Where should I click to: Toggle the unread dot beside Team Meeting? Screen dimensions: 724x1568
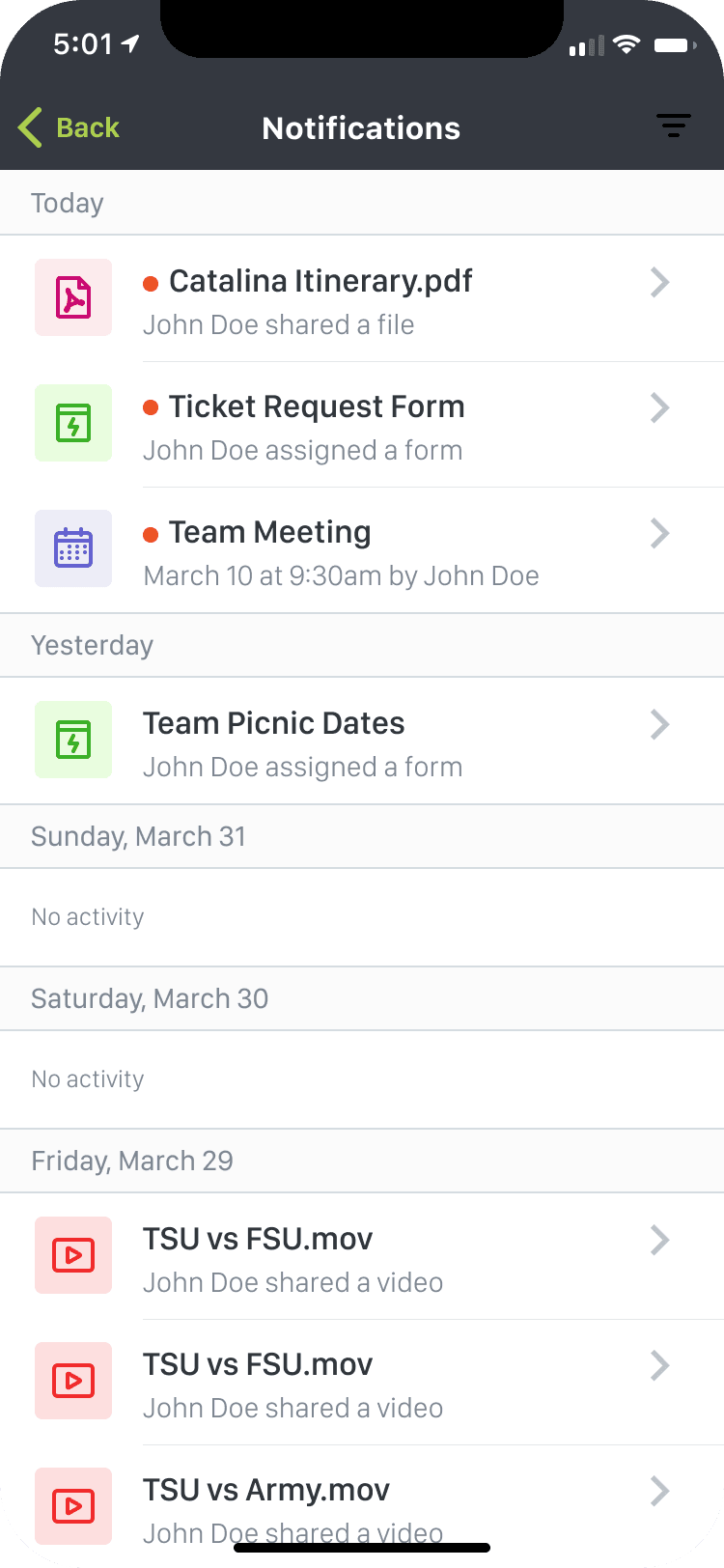point(153,533)
